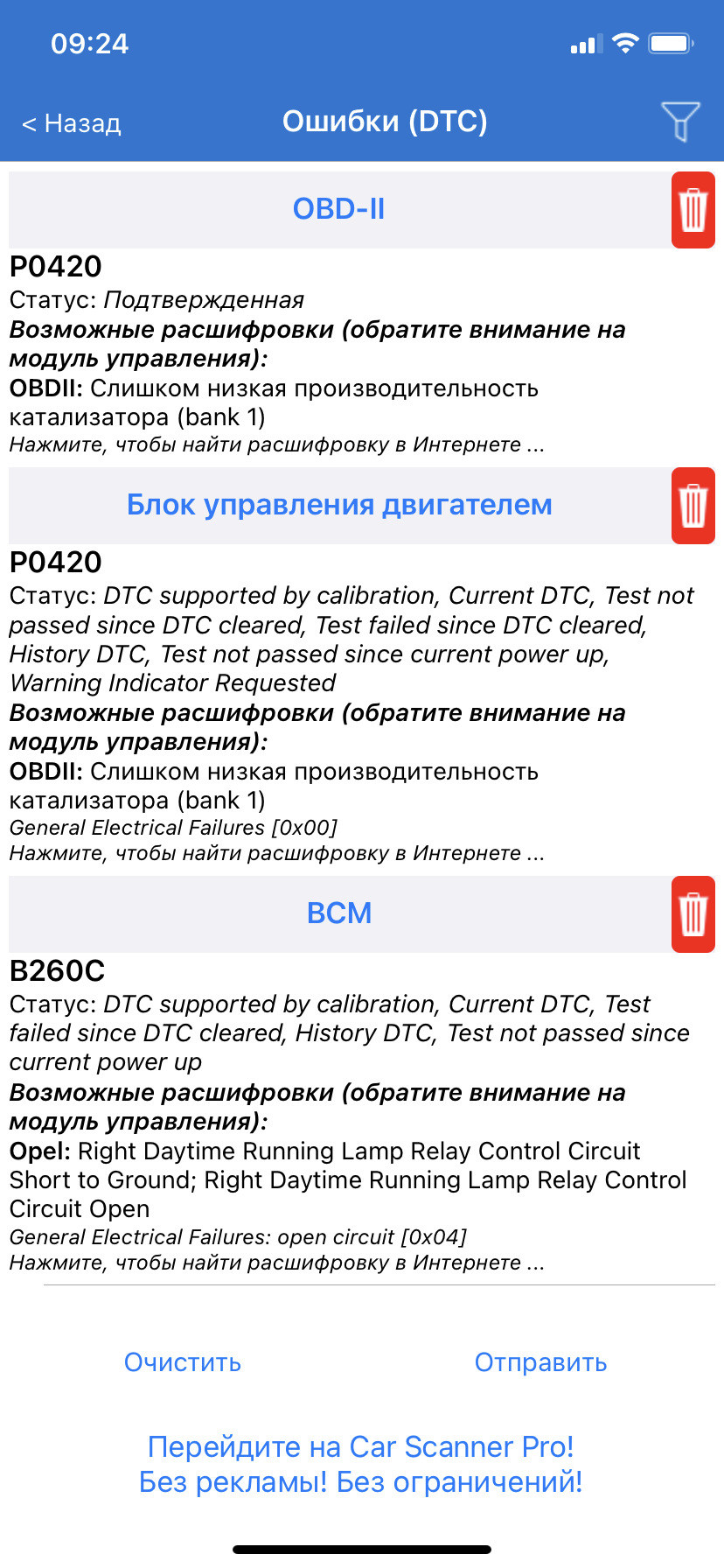Tap Очистить to clear all errors
Image resolution: width=724 pixels, height=1568 pixels.
tap(183, 1362)
